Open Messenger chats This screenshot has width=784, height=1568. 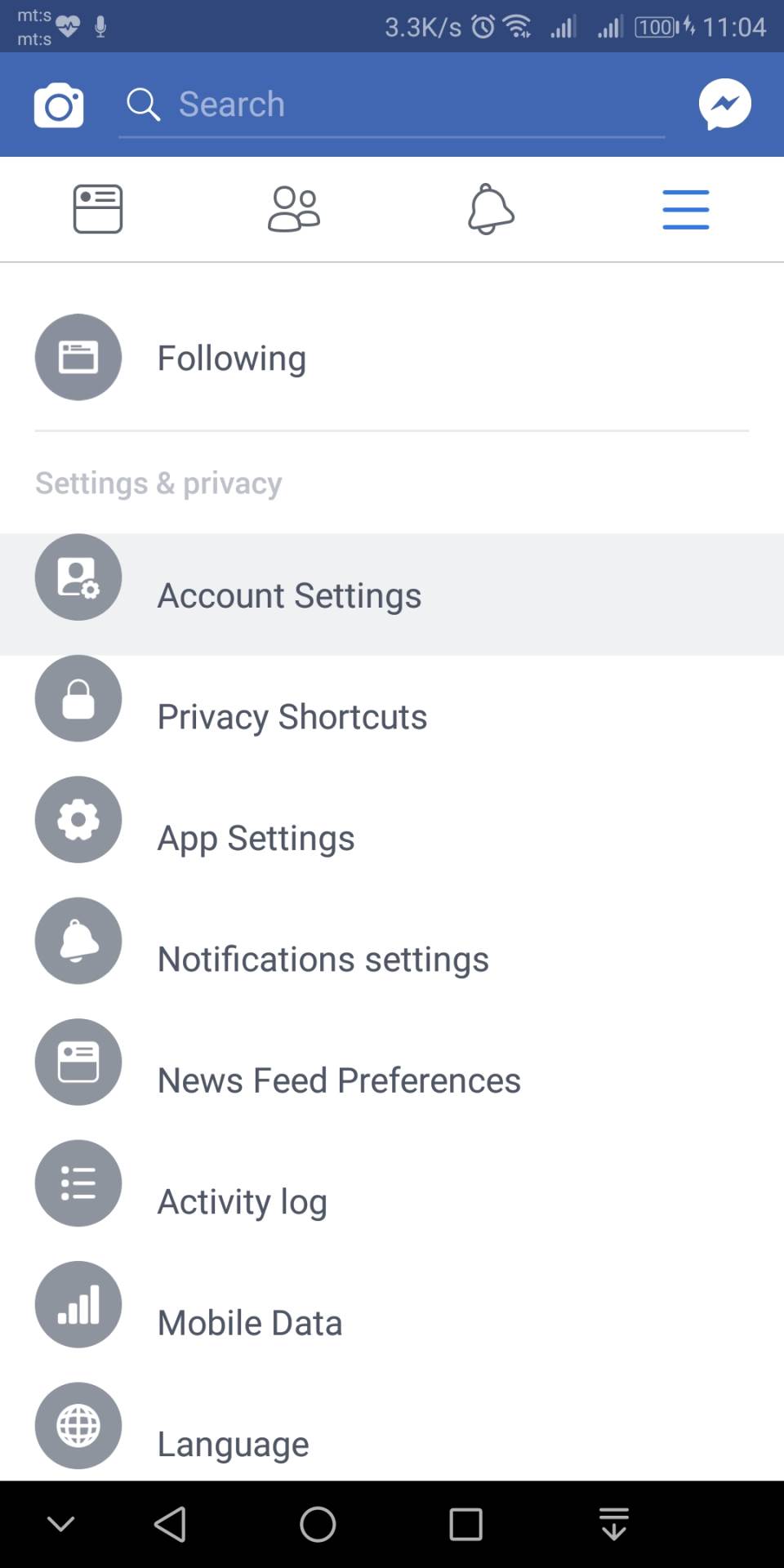pos(724,105)
